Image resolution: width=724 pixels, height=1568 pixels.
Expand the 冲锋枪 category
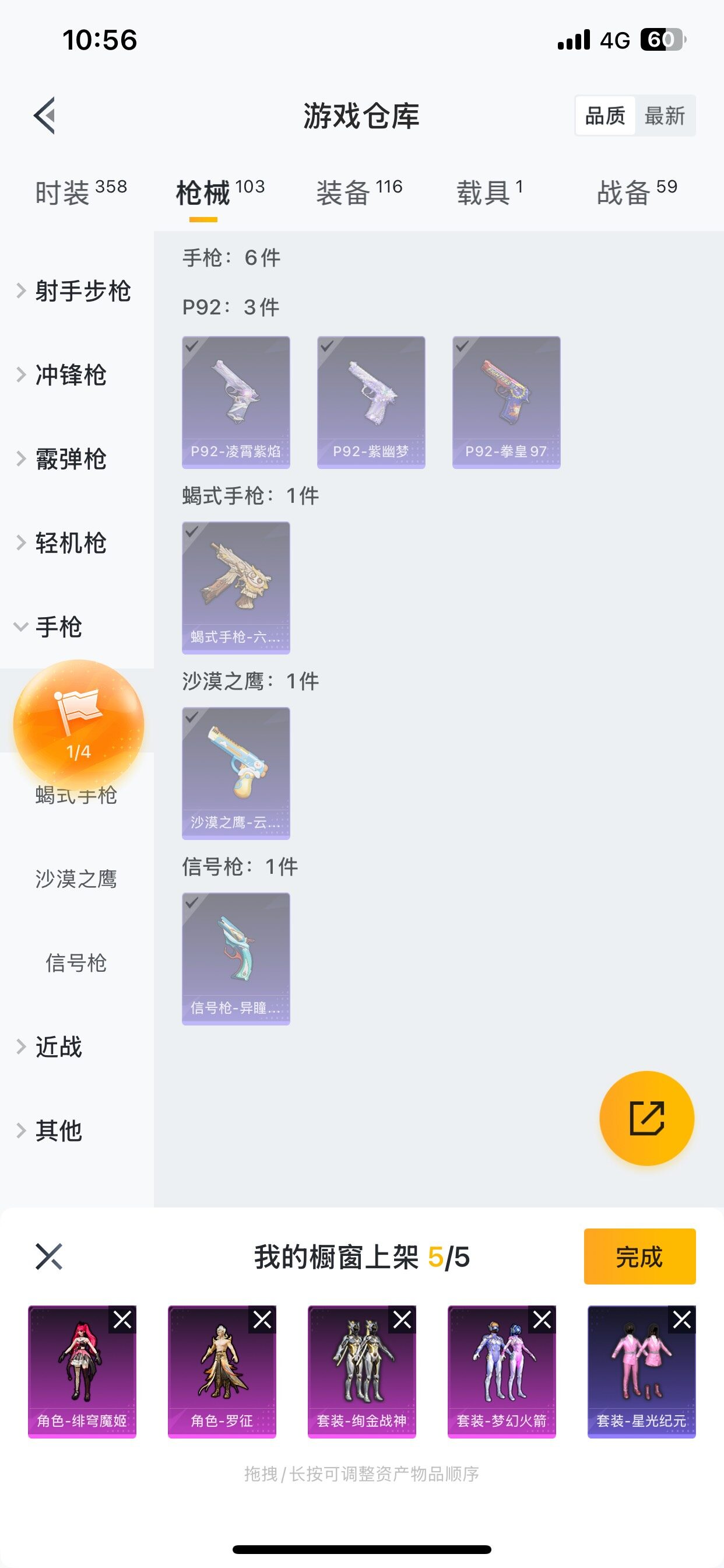[x=62, y=375]
